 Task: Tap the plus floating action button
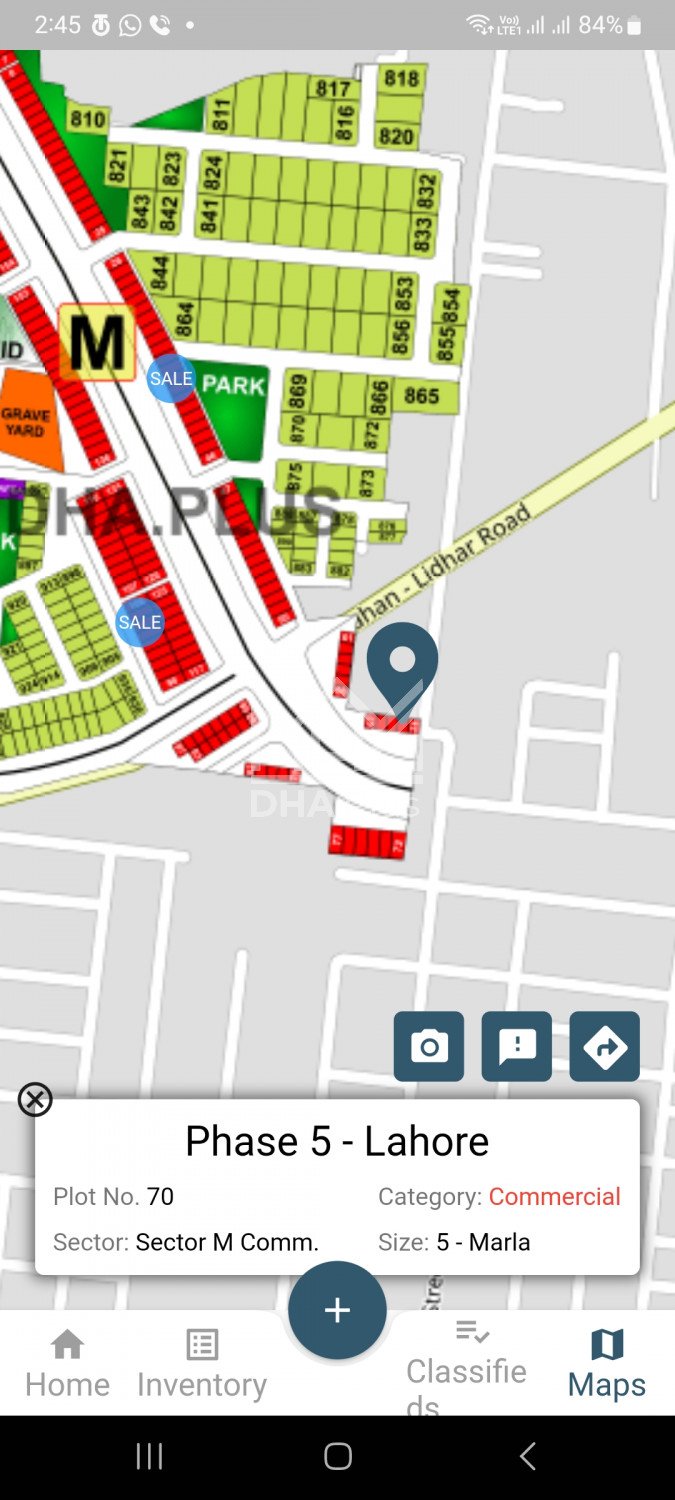tap(337, 1310)
